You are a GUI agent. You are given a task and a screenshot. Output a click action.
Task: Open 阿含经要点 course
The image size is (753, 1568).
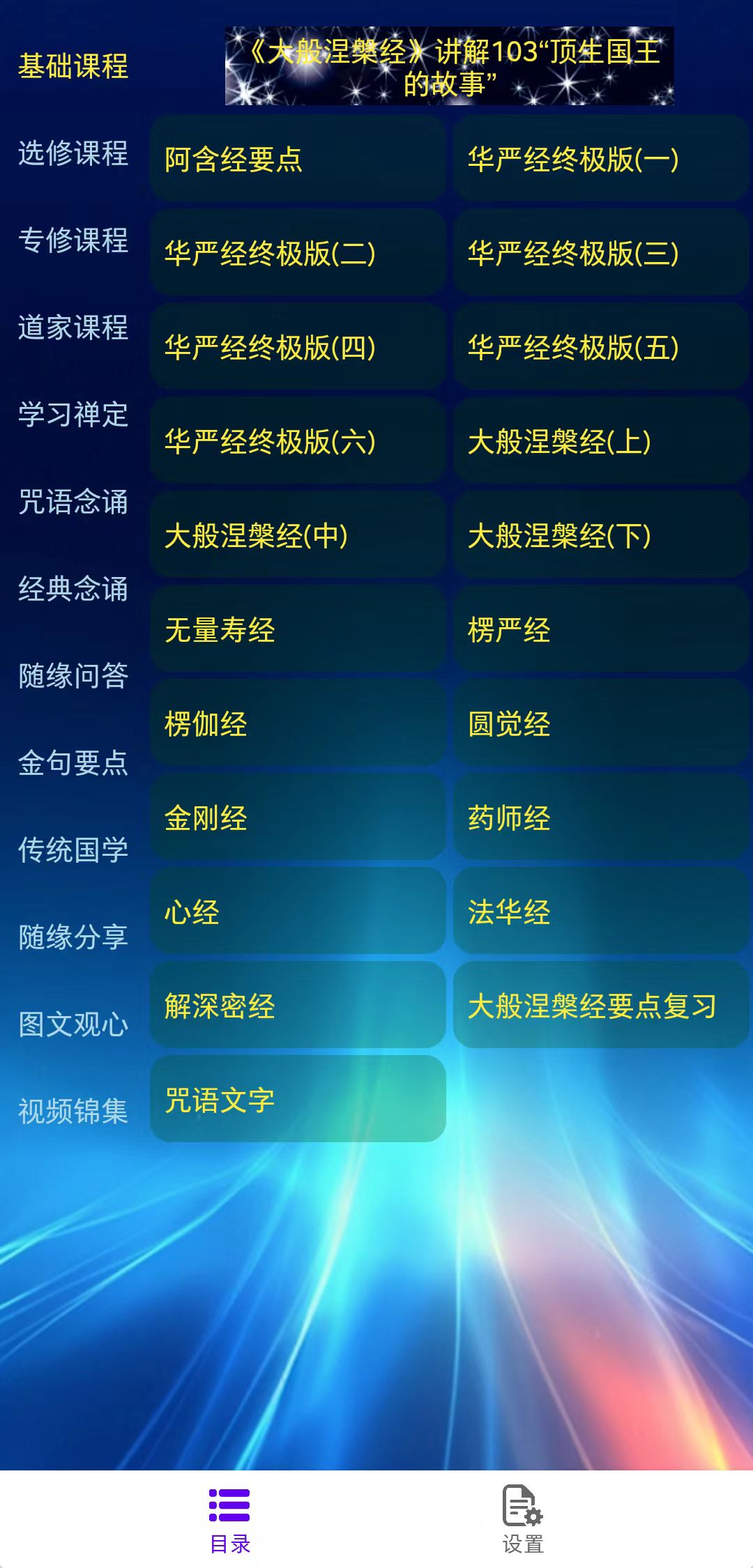[x=298, y=159]
